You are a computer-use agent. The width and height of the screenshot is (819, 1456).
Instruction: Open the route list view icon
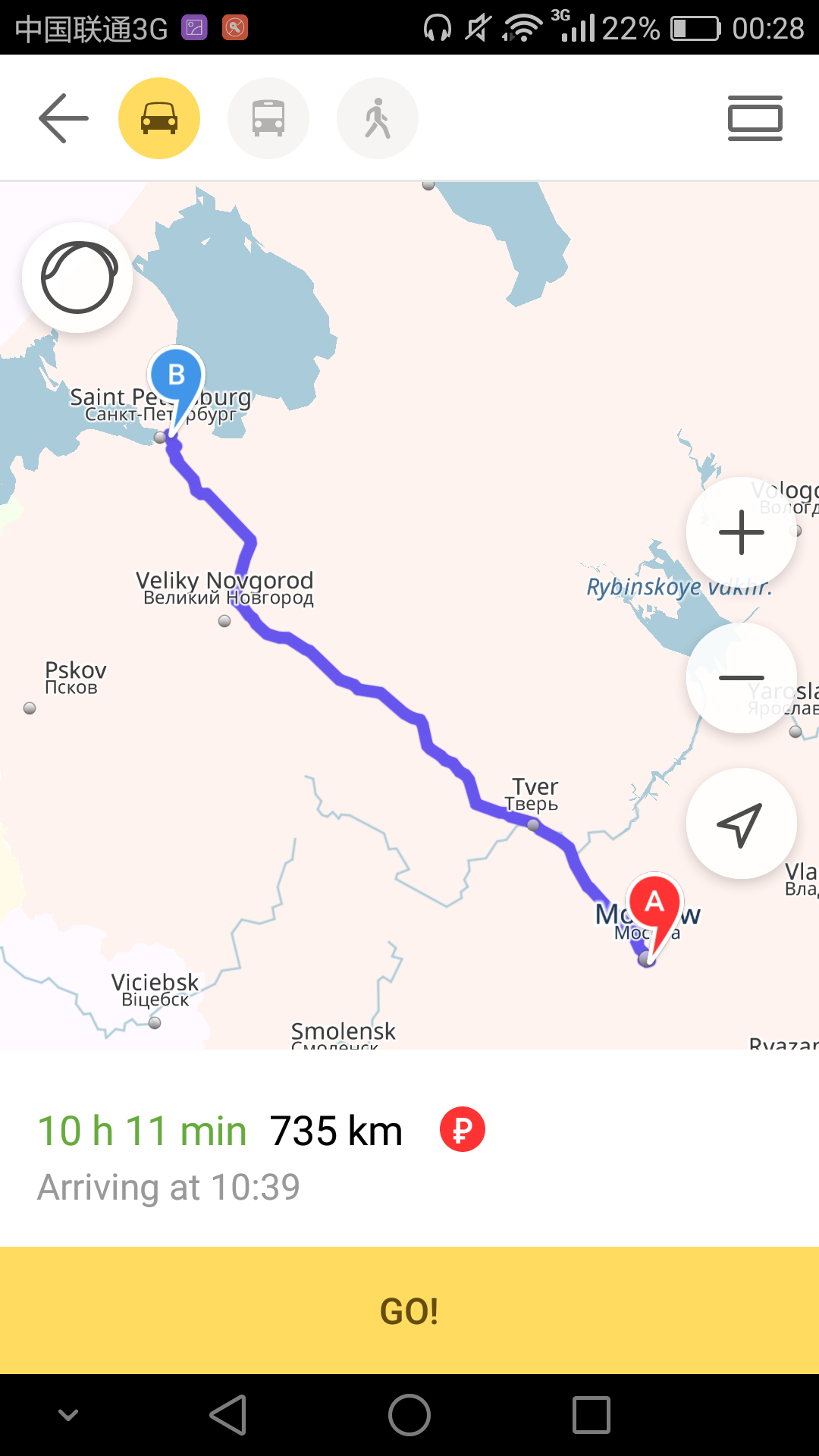point(755,118)
